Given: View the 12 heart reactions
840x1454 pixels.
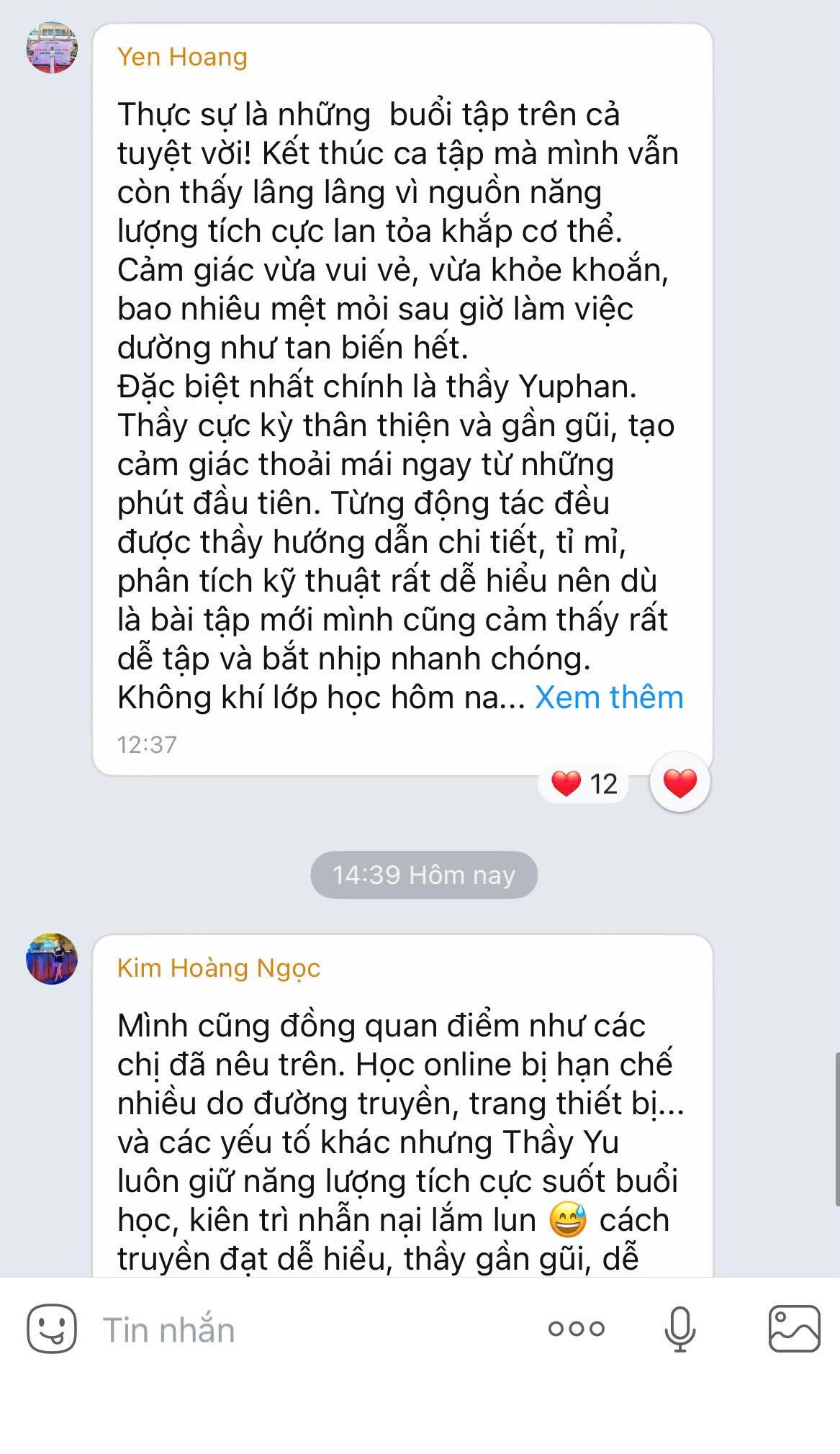Looking at the screenshot, I should click(584, 783).
